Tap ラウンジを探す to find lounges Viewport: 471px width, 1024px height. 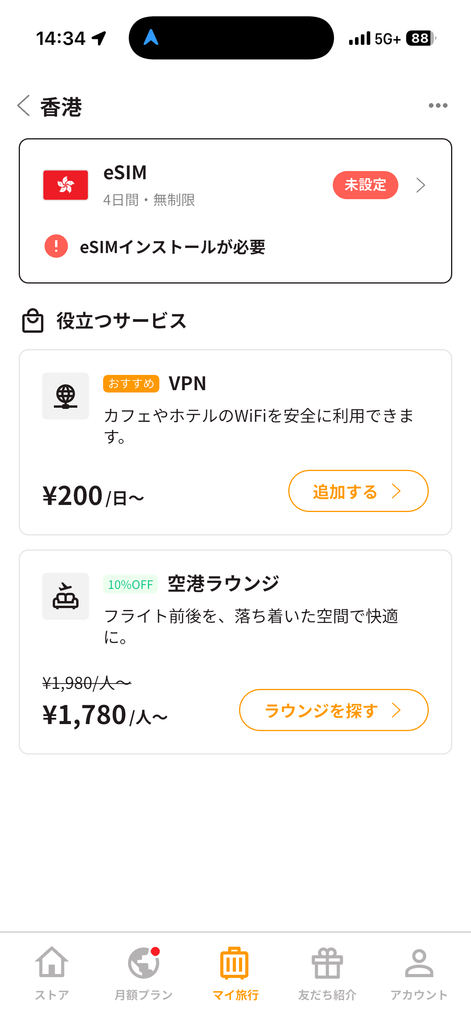[x=334, y=710]
